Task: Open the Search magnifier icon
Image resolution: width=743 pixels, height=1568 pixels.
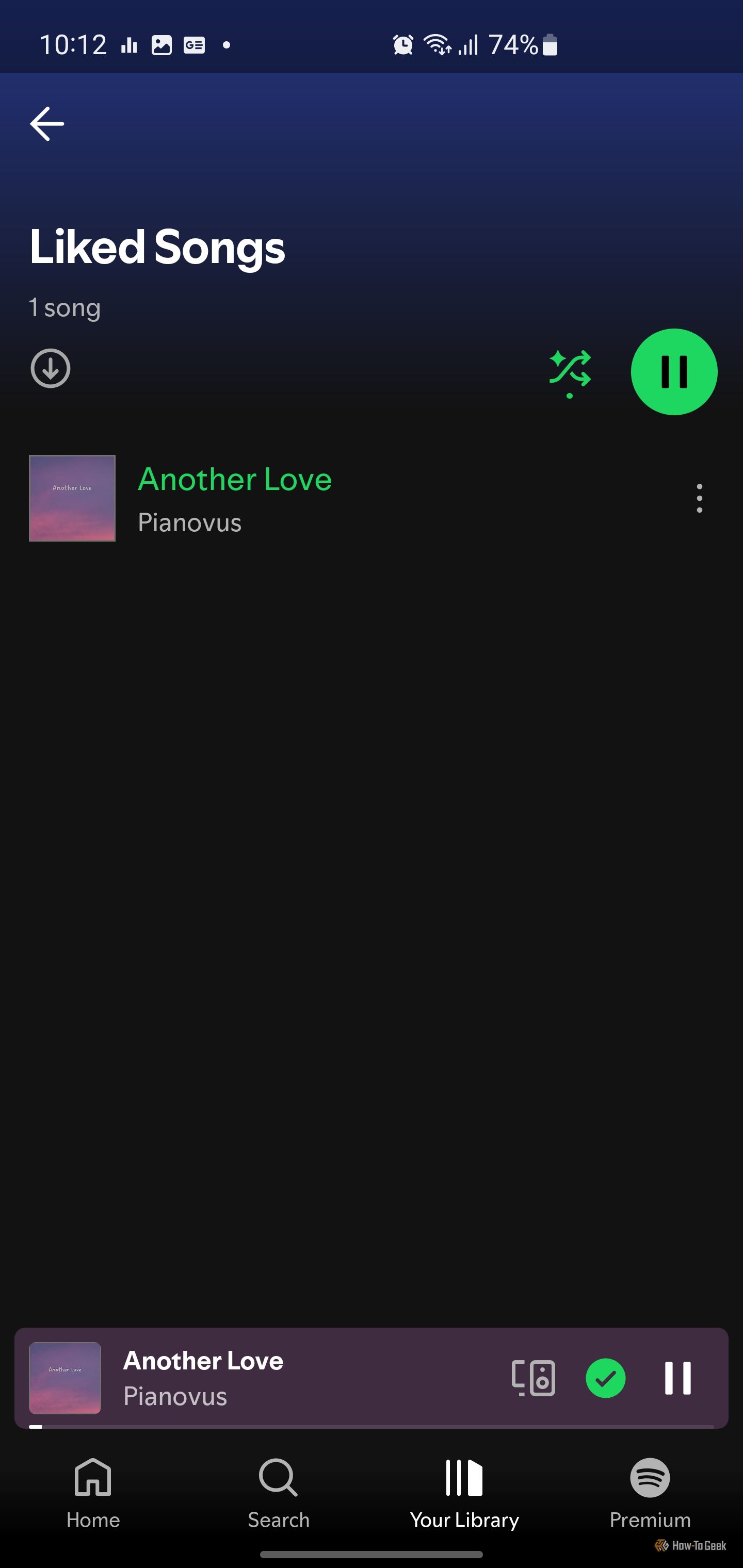Action: 278,1478
